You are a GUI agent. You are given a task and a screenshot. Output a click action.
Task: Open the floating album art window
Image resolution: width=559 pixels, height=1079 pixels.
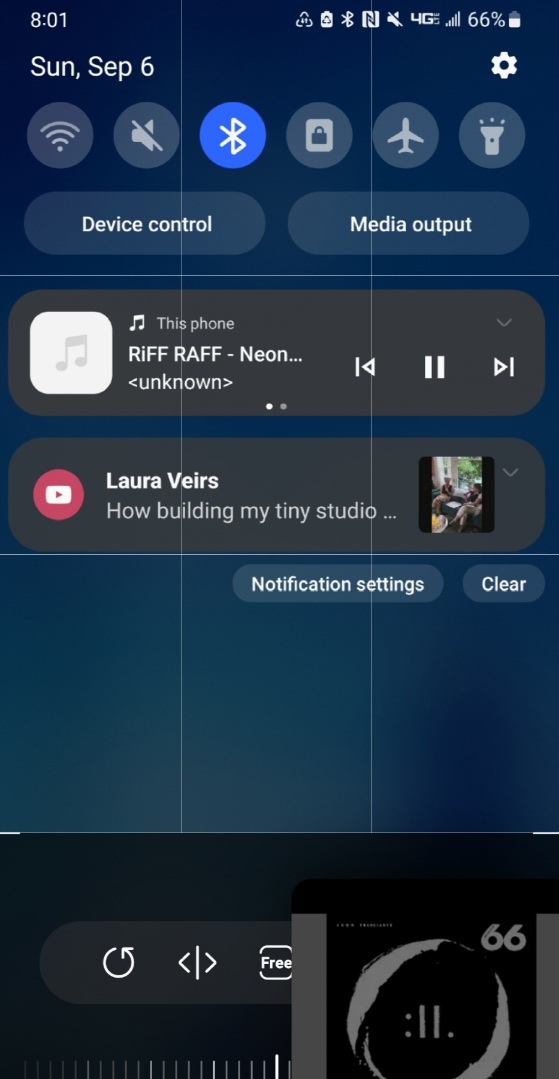point(425,979)
